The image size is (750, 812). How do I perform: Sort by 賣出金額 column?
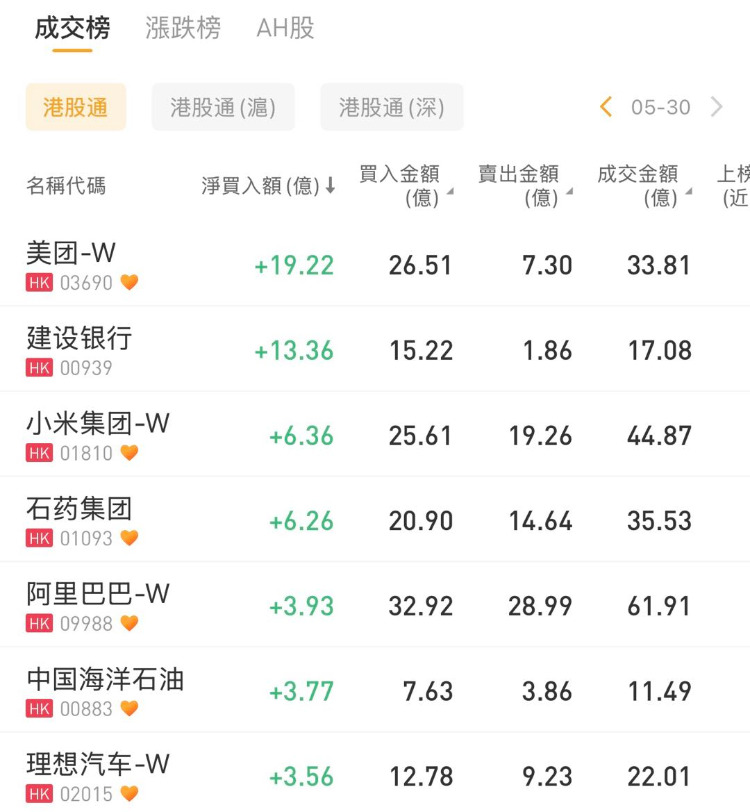524,186
